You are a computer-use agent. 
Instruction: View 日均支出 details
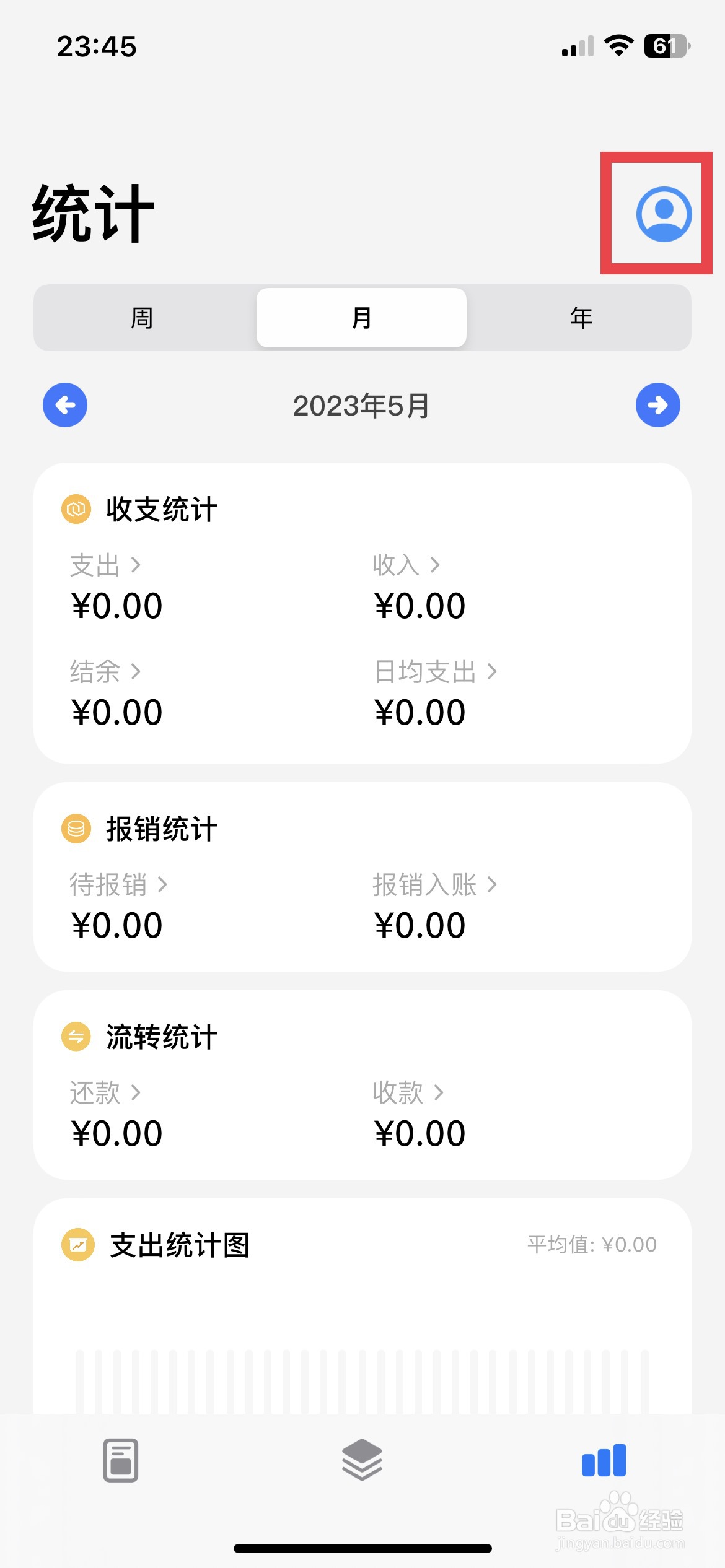point(435,671)
